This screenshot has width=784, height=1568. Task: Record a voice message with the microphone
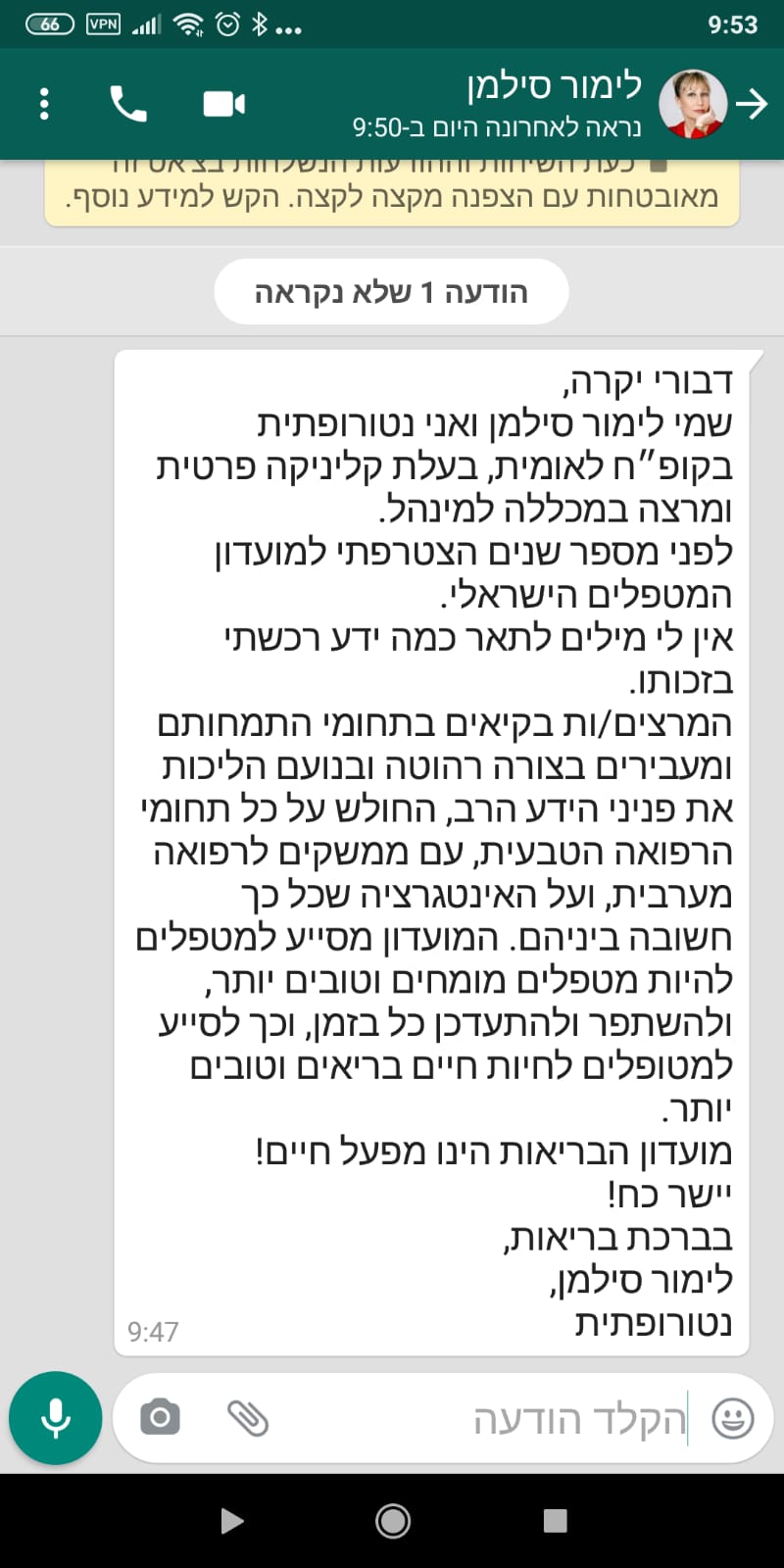tap(56, 1417)
